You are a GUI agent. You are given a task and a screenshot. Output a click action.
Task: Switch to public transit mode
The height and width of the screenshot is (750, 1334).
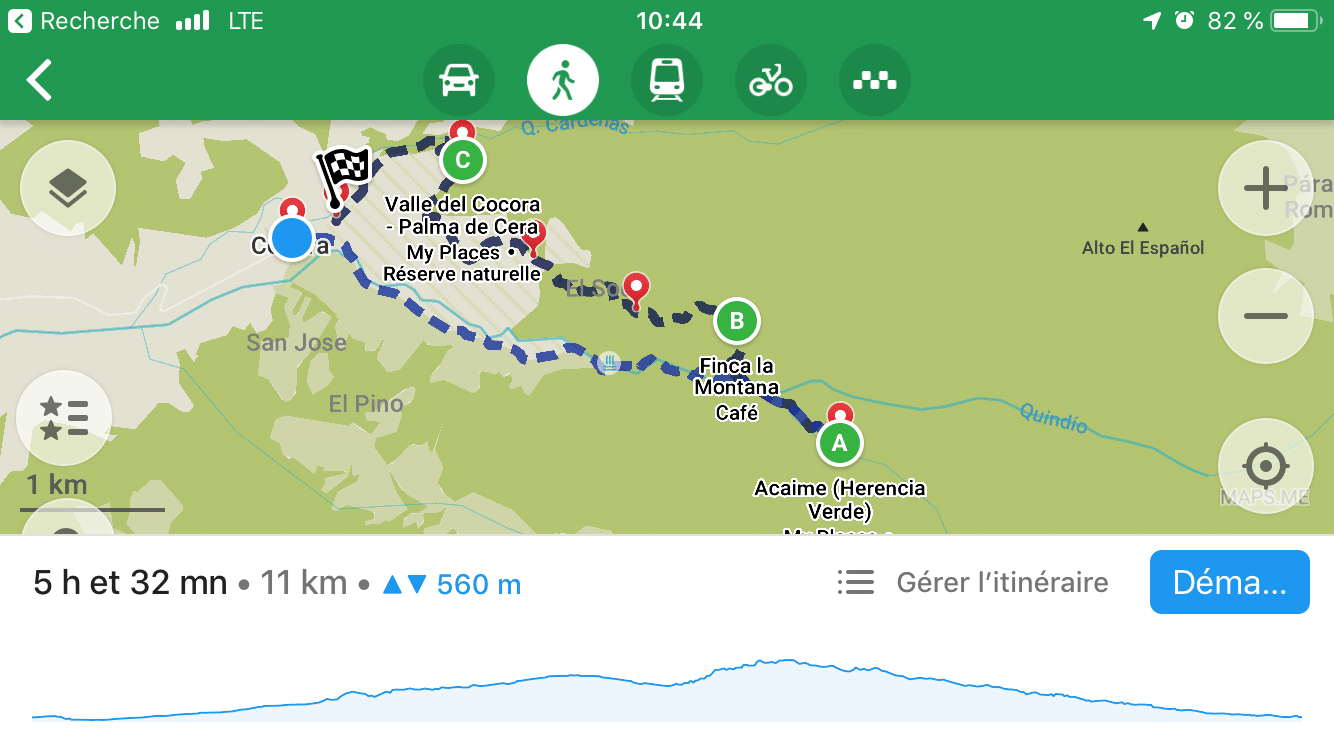pos(667,81)
